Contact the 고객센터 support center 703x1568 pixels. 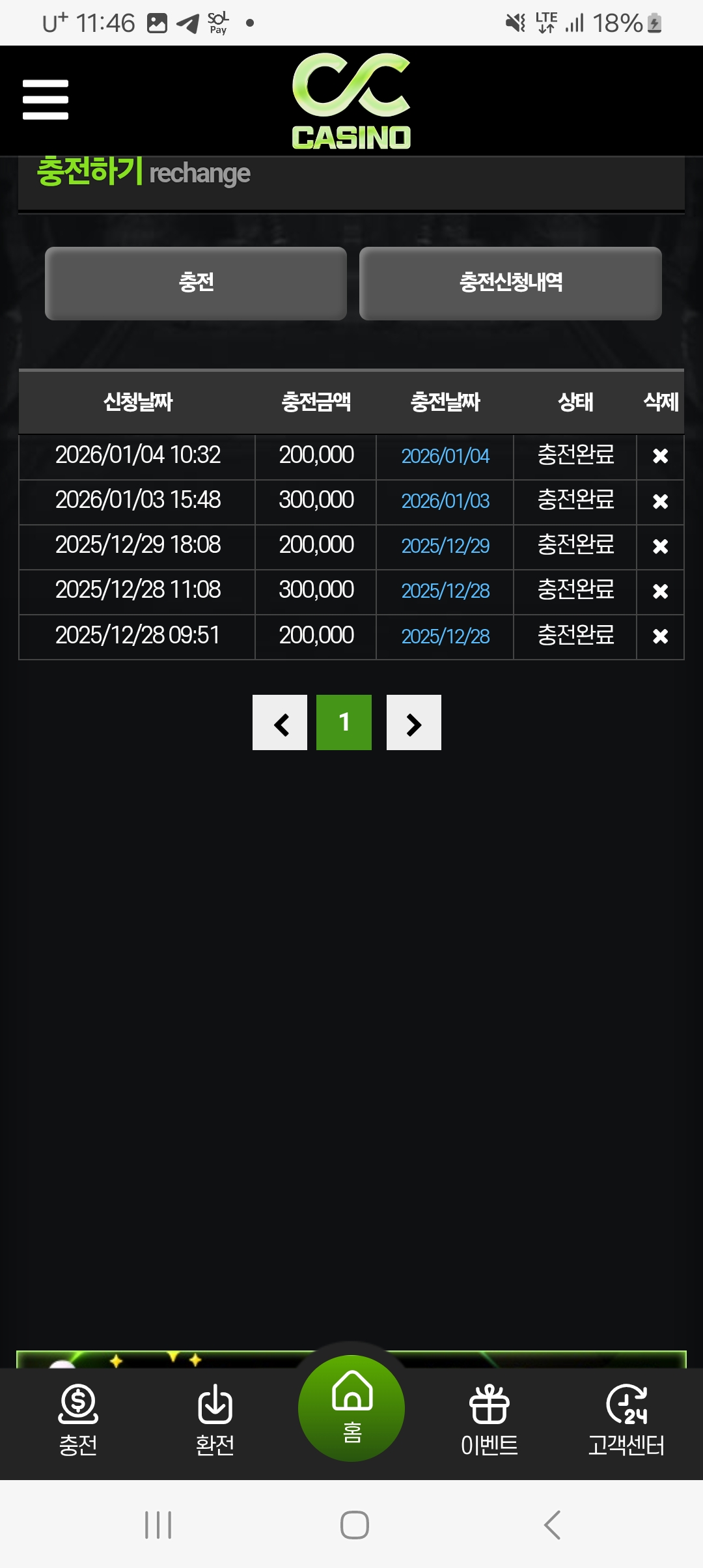click(x=626, y=1420)
